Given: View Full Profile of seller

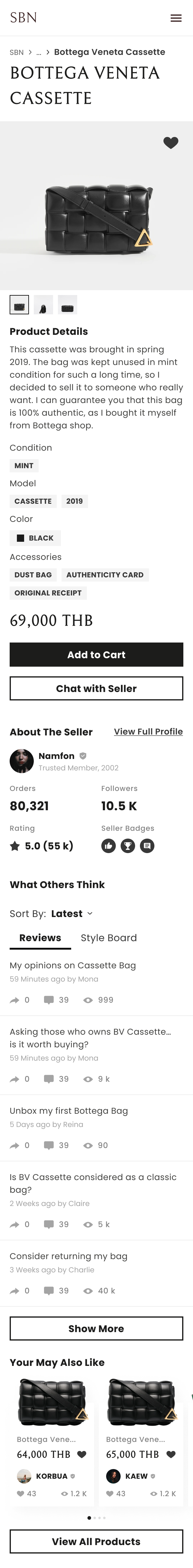Looking at the screenshot, I should coord(148,731).
